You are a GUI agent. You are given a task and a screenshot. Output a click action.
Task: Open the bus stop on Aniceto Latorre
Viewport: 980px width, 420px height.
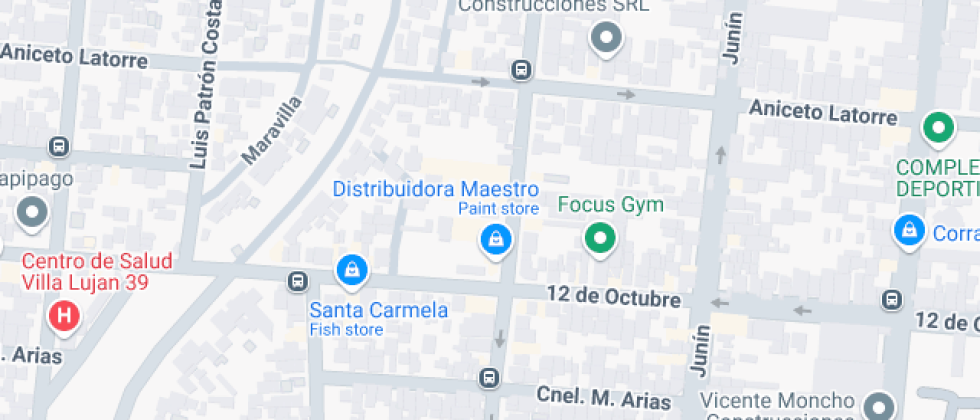tap(521, 70)
